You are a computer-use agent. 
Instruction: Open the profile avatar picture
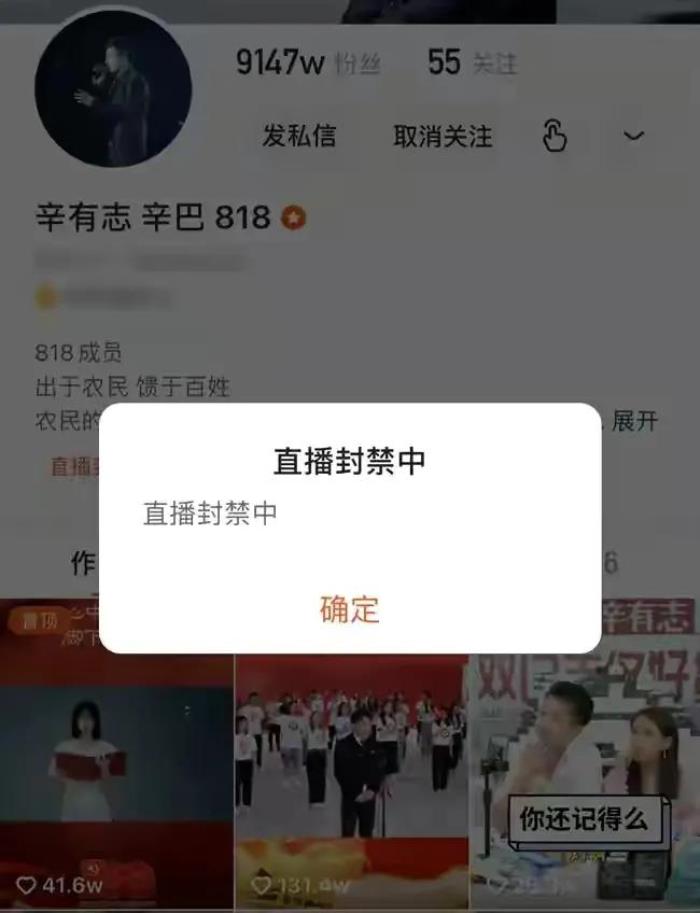click(x=113, y=89)
